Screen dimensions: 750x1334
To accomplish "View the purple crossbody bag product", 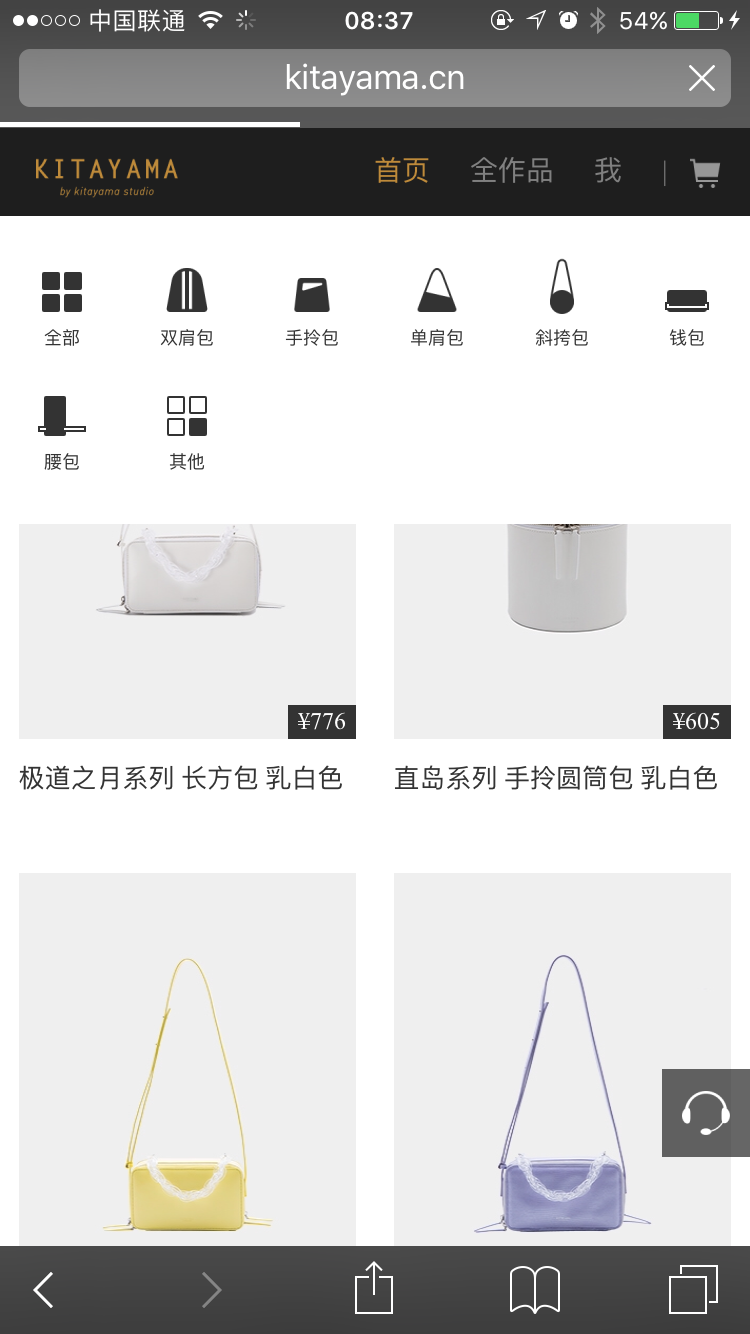I will tap(562, 1059).
